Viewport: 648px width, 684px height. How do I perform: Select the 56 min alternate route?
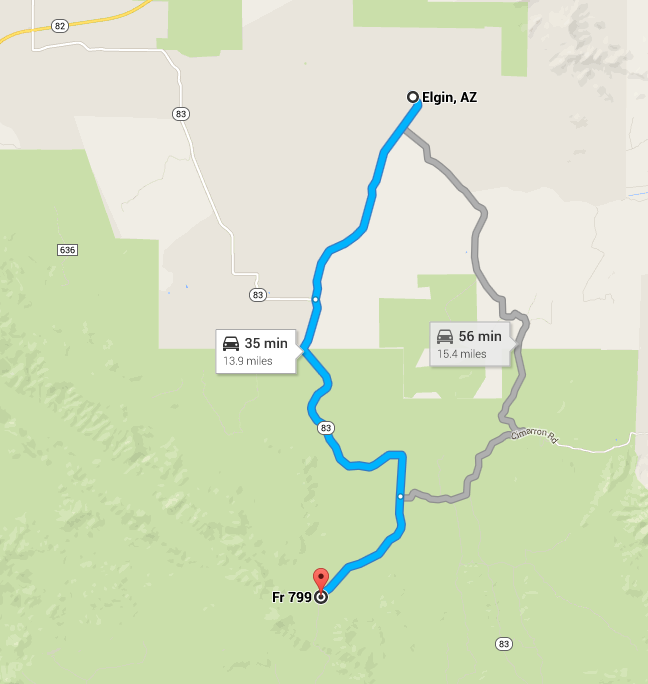[470, 344]
